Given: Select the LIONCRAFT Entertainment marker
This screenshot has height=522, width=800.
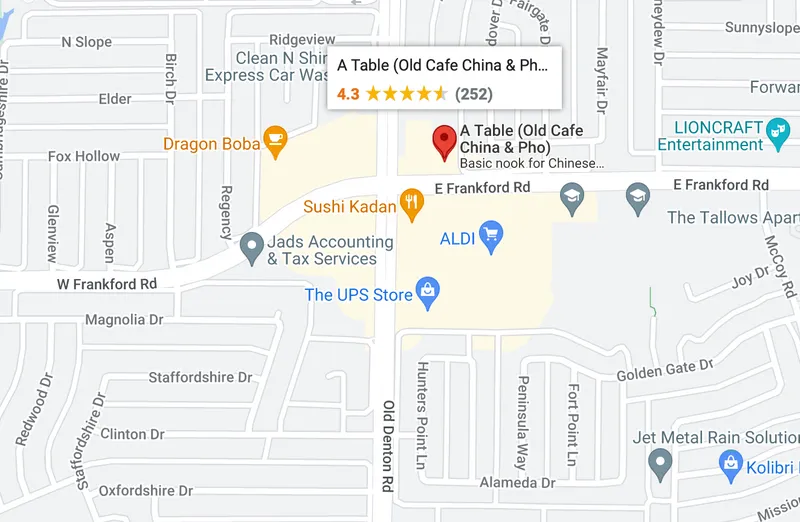Looking at the screenshot, I should (777, 128).
